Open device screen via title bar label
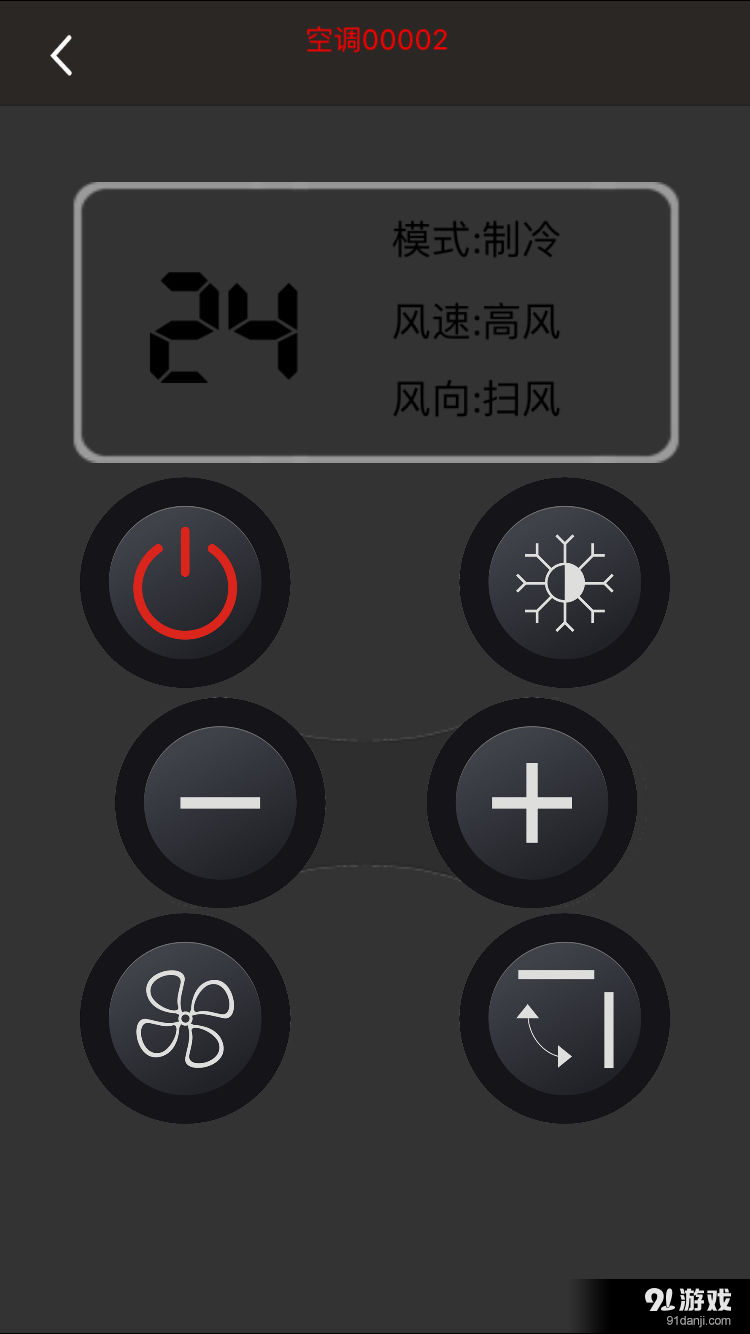750x1334 pixels. point(375,40)
